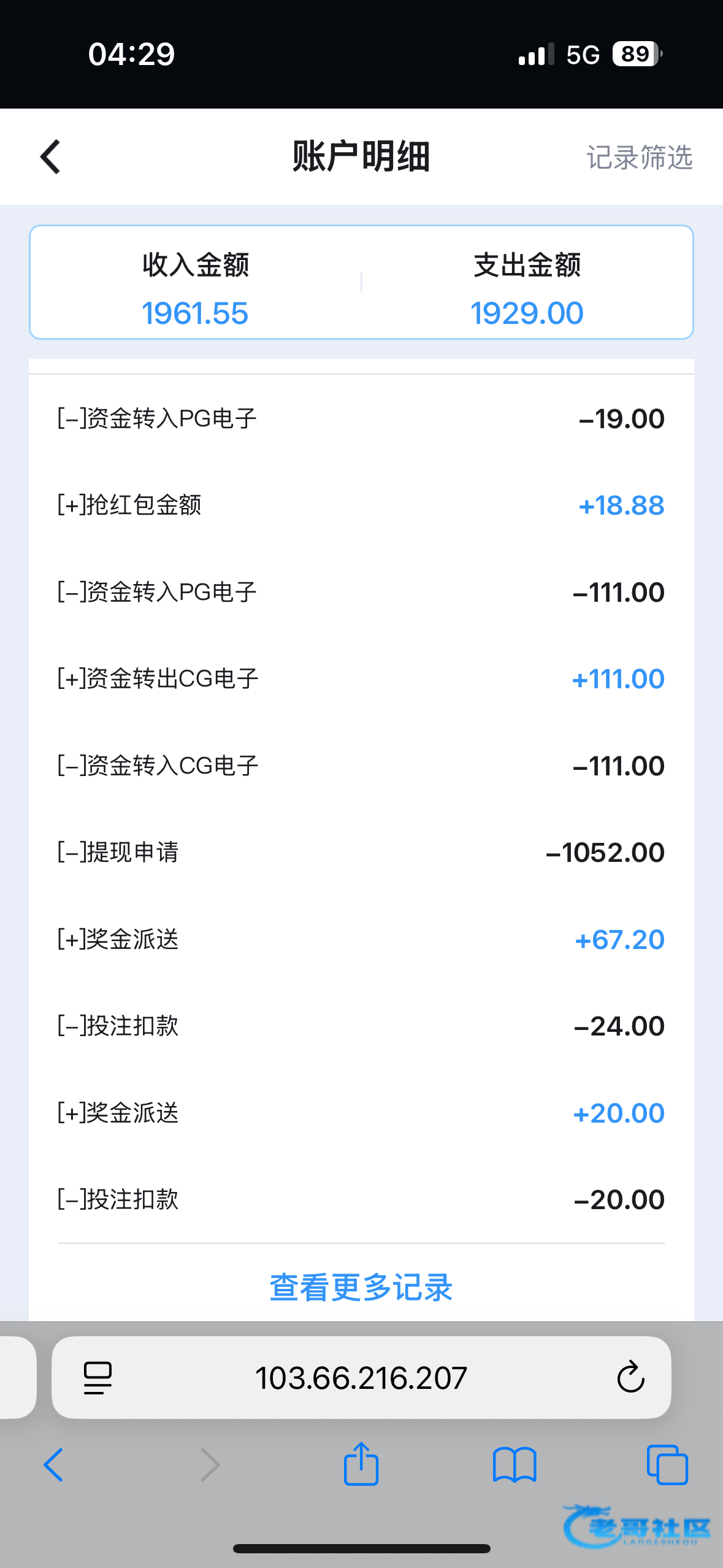723x1568 pixels.
Task: Go back from the 账户明细 page
Action: click(51, 157)
